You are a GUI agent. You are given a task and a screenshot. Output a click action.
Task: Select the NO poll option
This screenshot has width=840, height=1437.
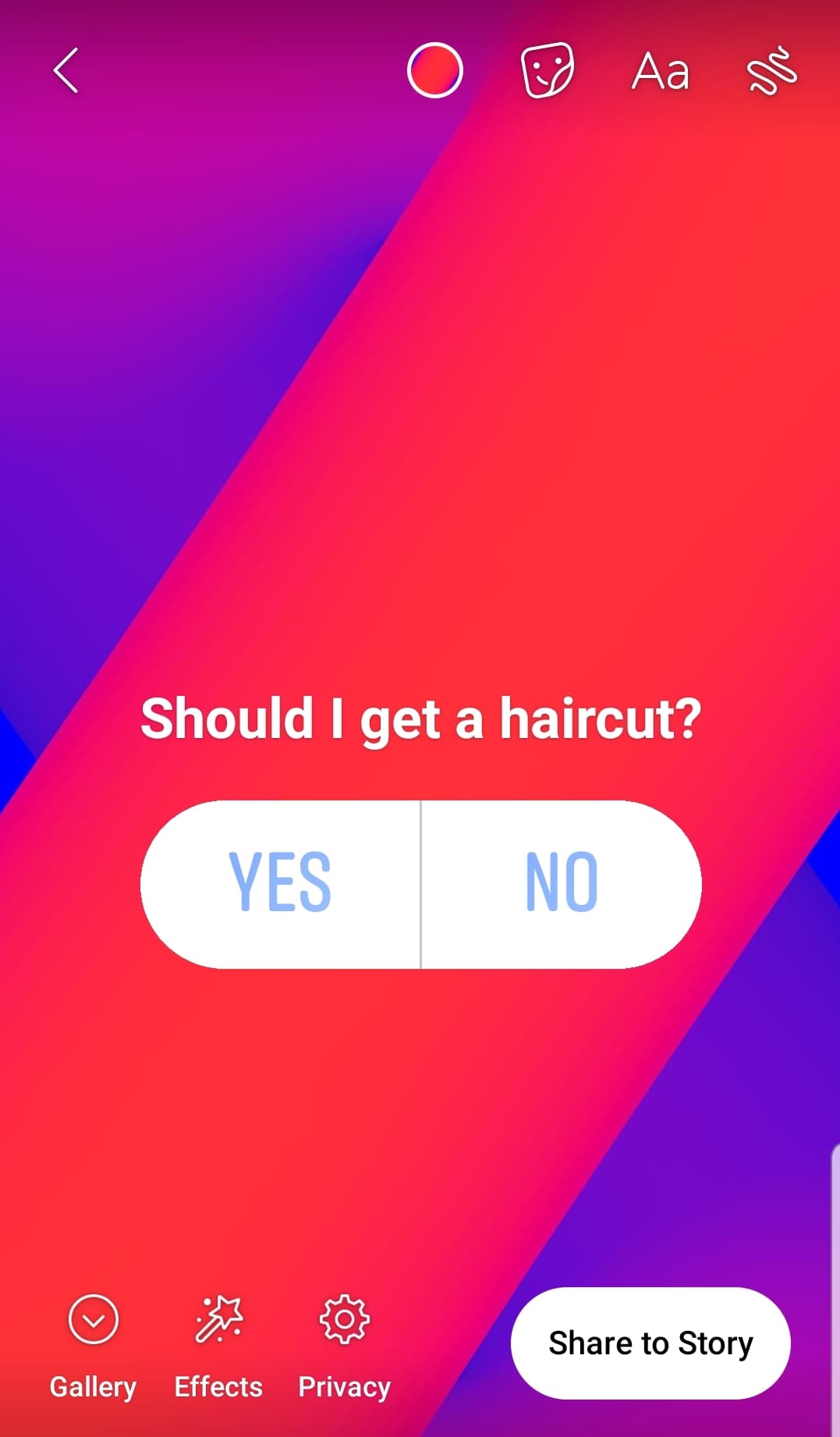click(562, 884)
